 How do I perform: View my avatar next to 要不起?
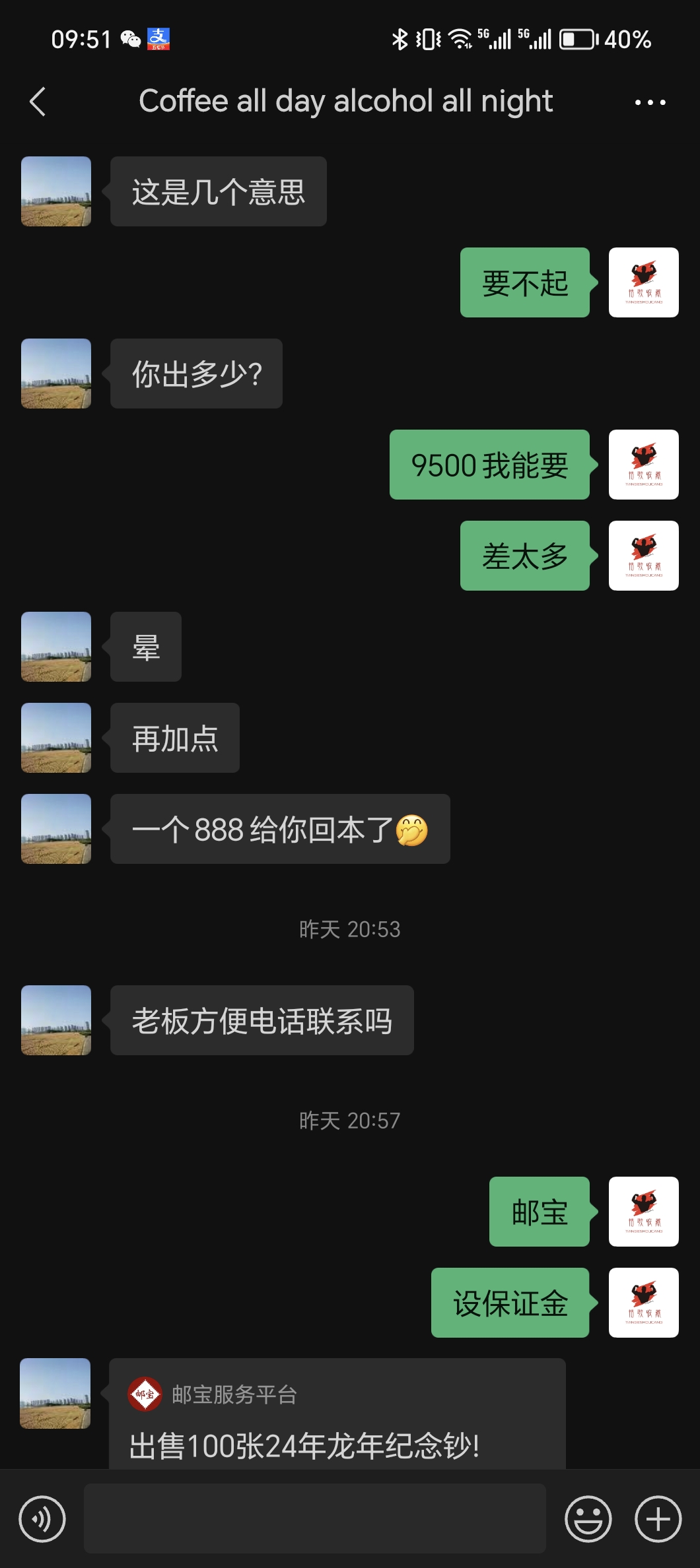[643, 282]
